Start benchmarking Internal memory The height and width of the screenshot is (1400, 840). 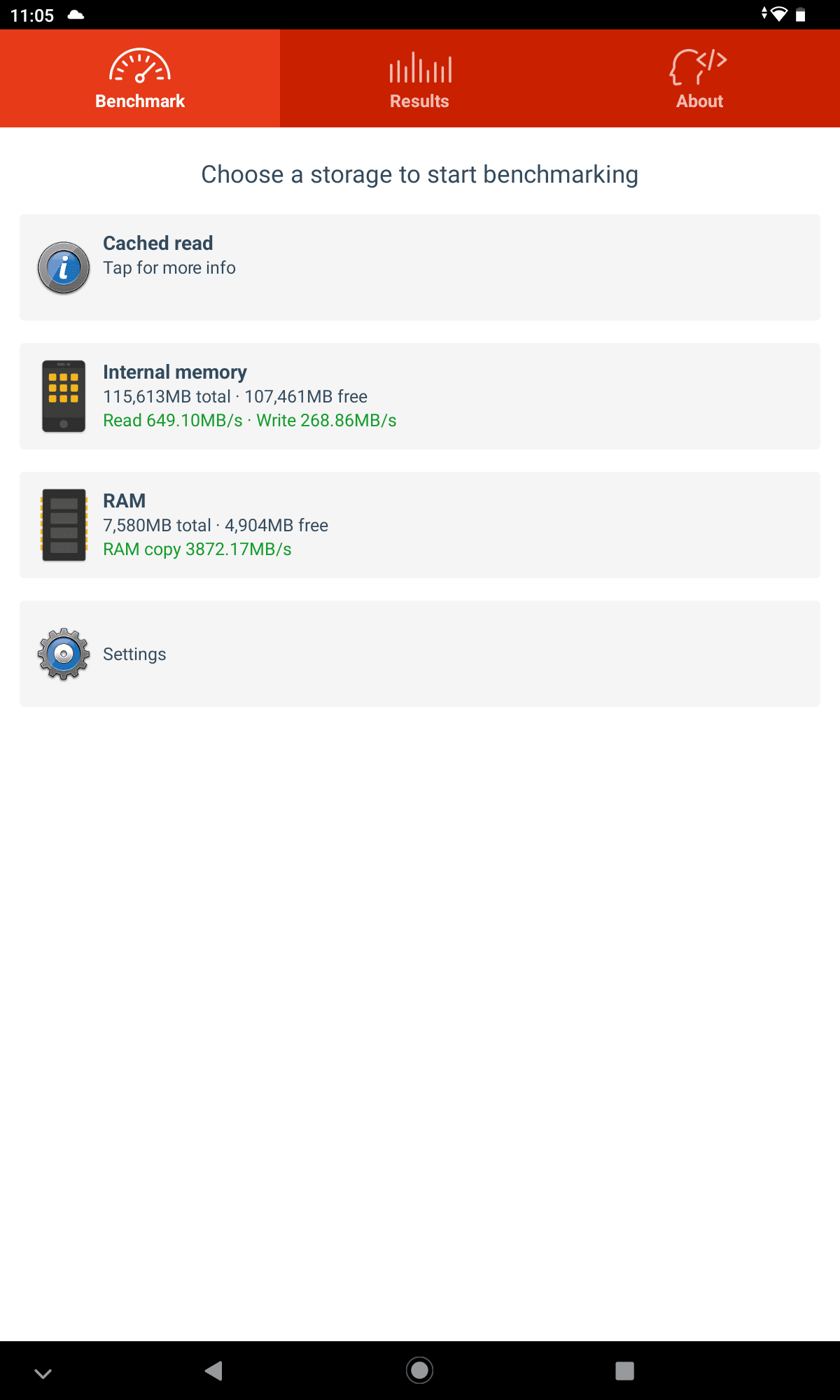[420, 396]
